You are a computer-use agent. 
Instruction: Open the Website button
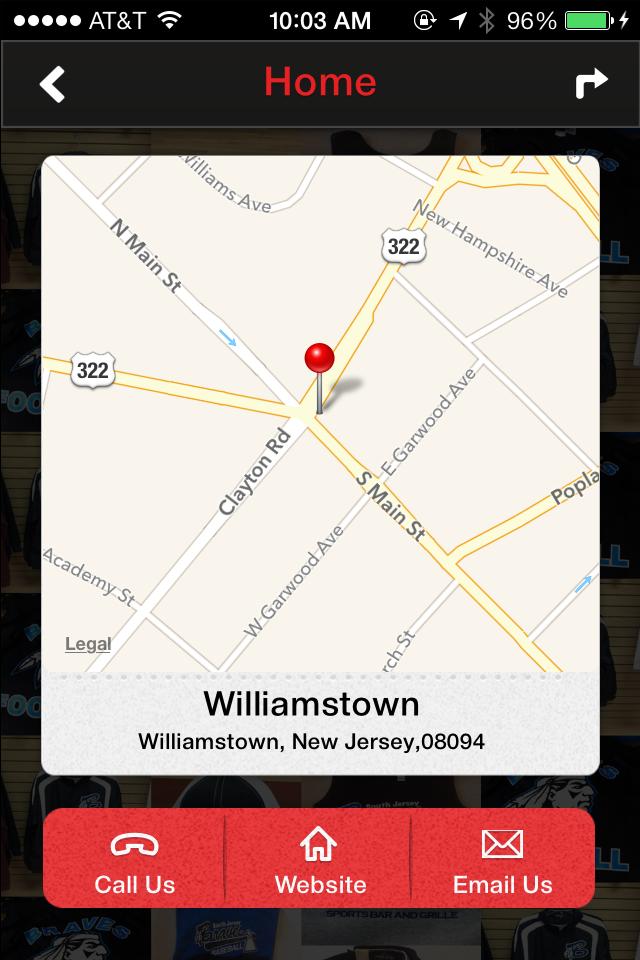(x=320, y=860)
